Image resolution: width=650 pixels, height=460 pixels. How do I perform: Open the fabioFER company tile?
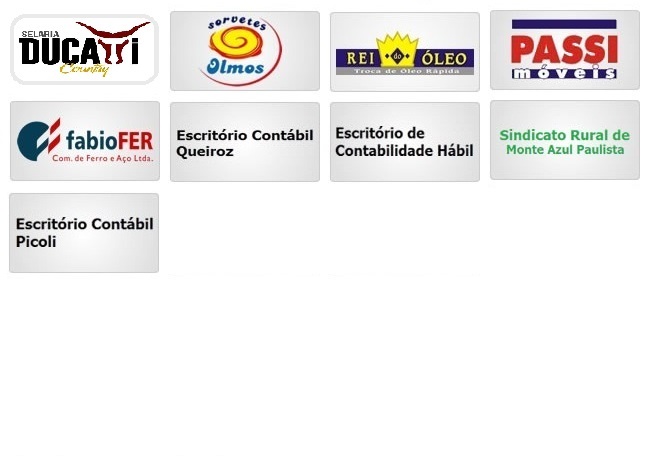click(85, 141)
